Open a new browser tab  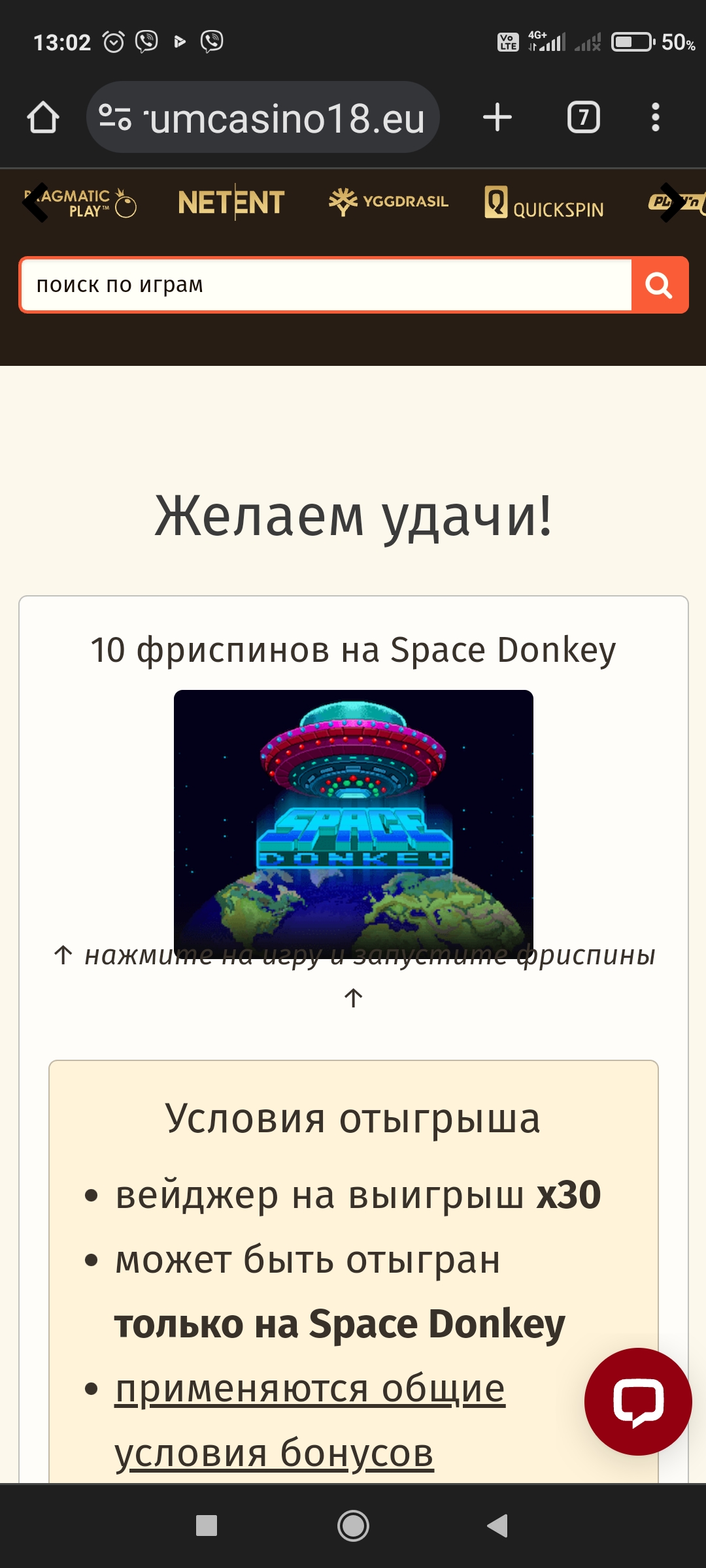[497, 118]
